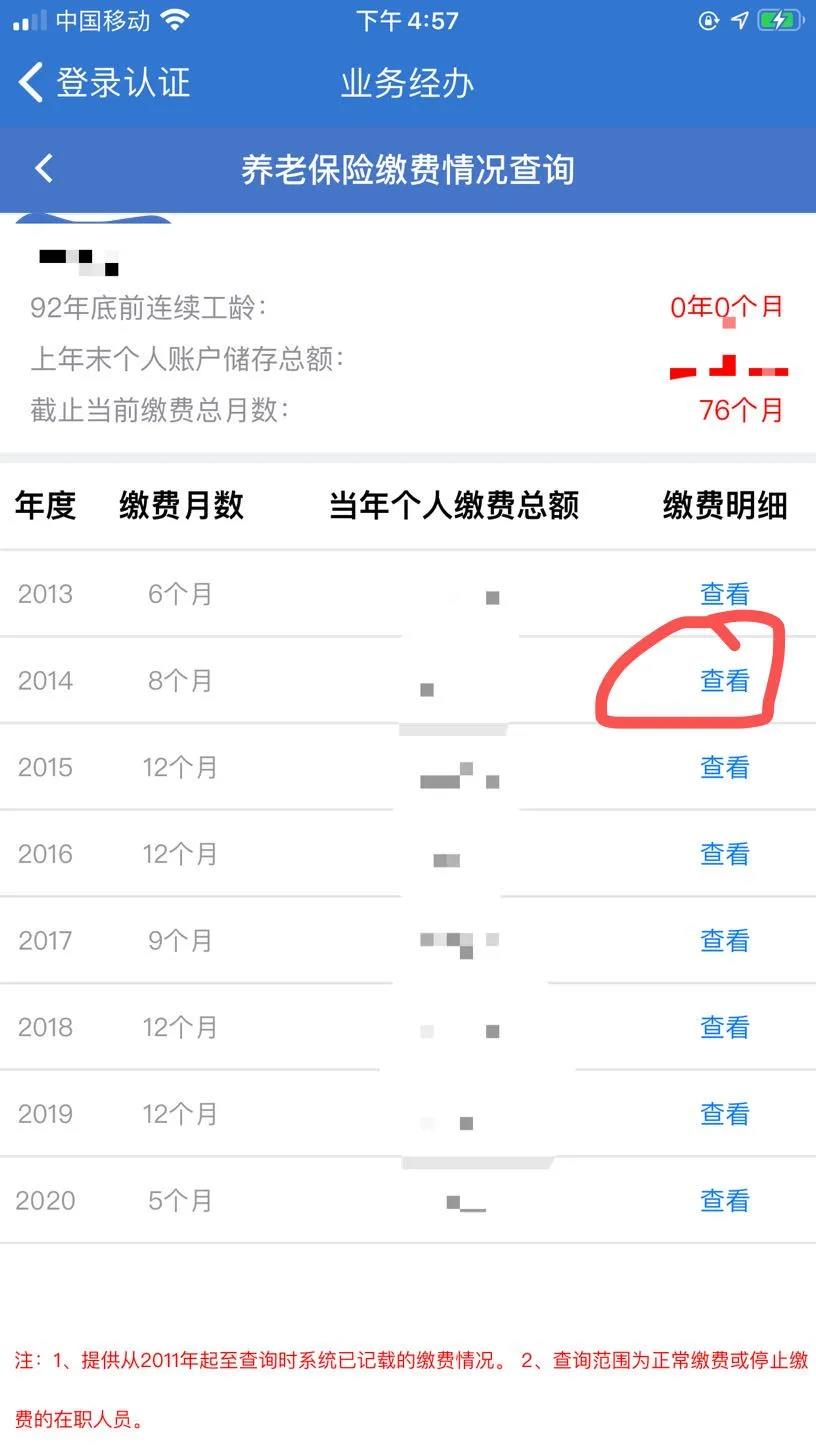This screenshot has width=816, height=1450.
Task: Open 查看 in the 2017 row
Action: [725, 941]
